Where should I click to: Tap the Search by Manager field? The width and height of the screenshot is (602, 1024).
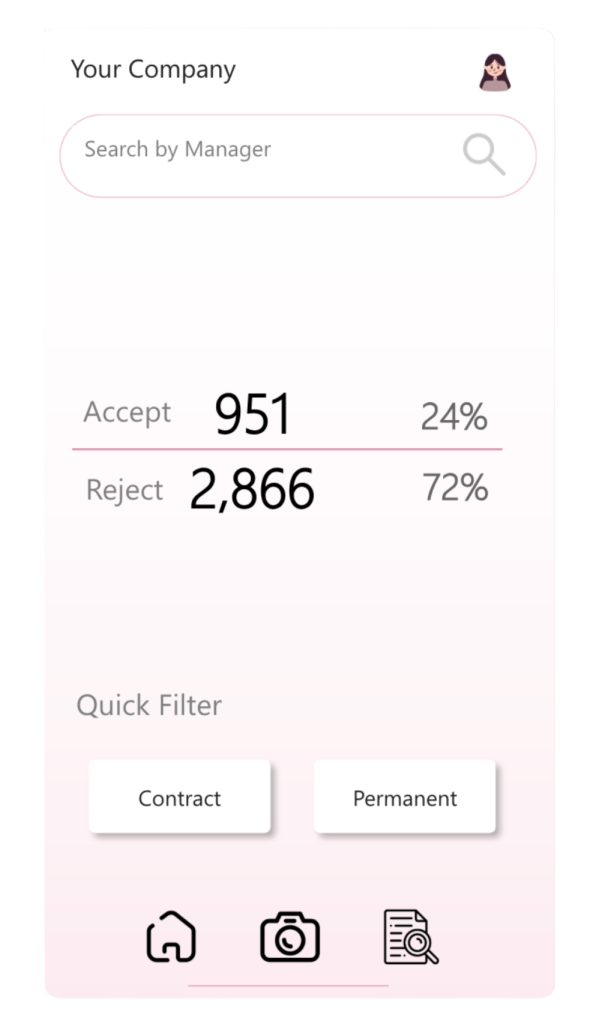(x=260, y=151)
